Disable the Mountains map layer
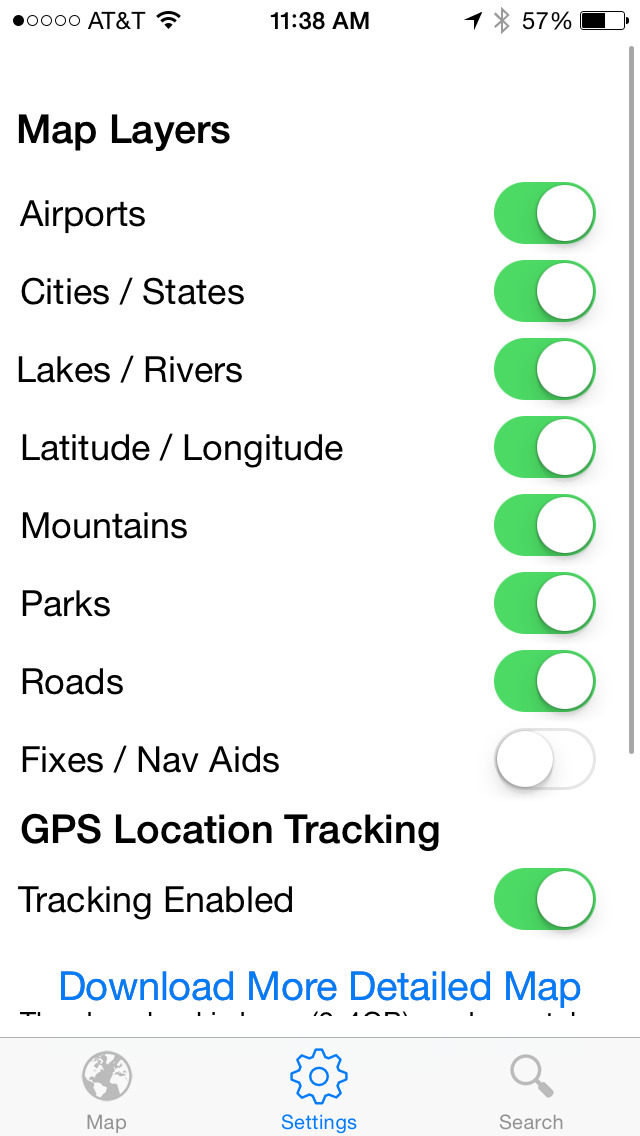This screenshot has height=1136, width=640. [x=544, y=525]
